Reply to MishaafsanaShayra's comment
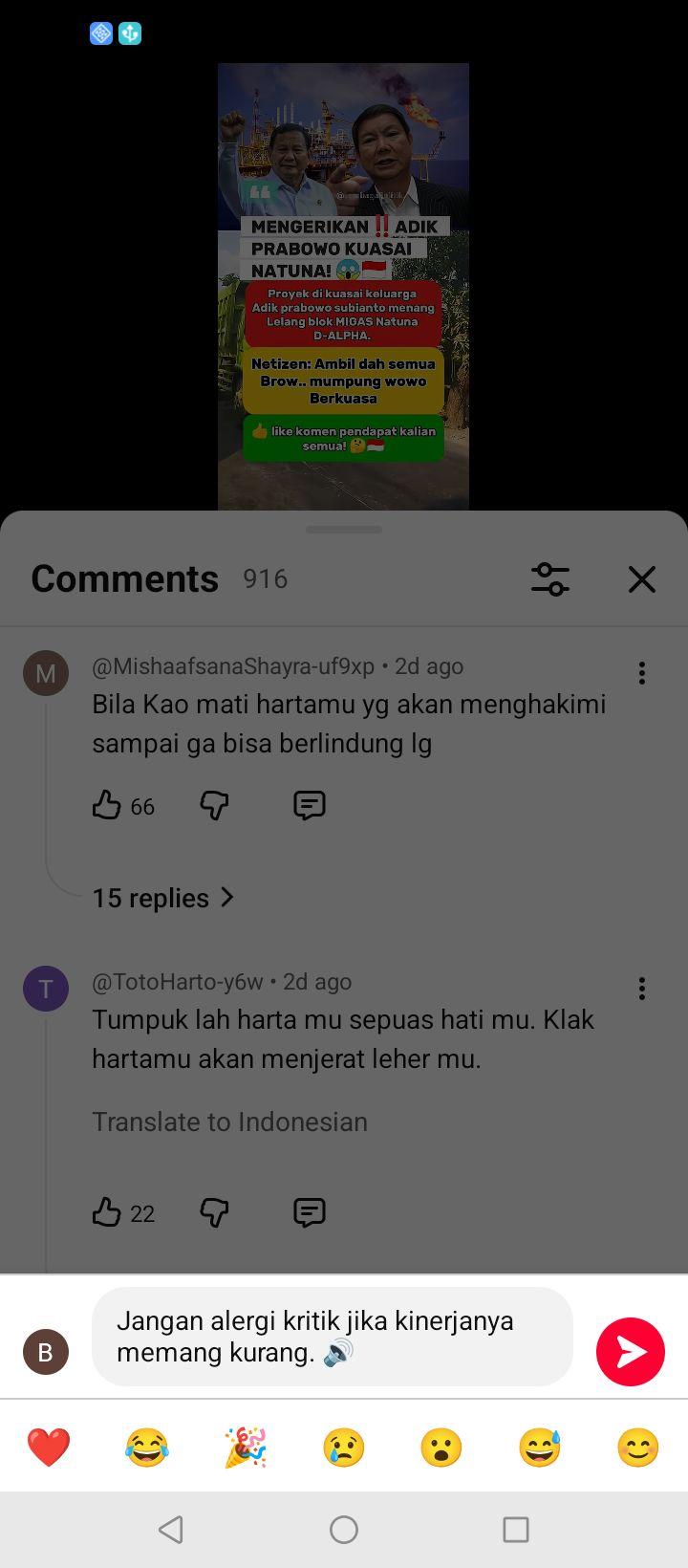 point(309,806)
